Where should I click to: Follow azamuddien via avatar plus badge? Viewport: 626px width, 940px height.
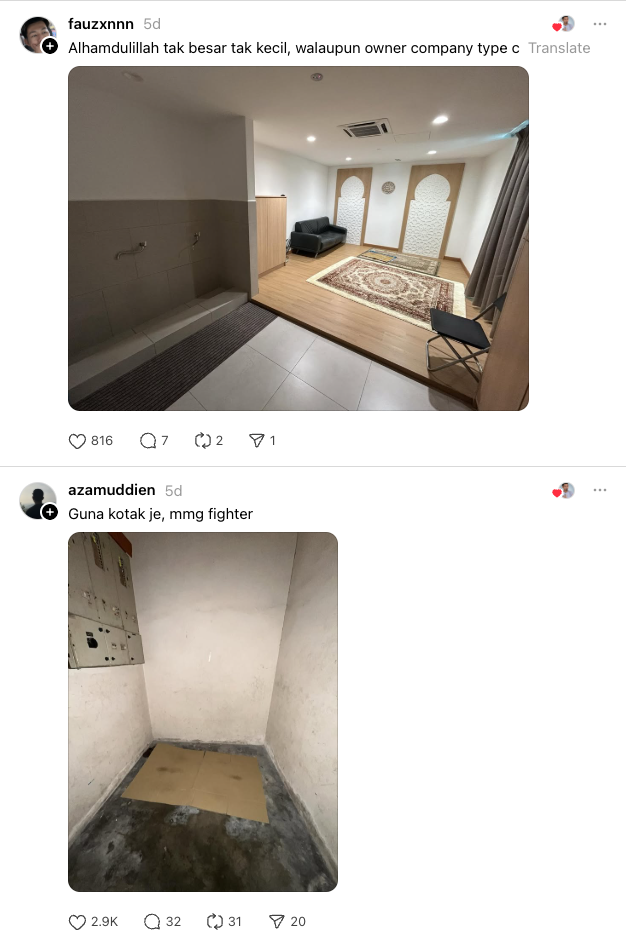coord(50,512)
